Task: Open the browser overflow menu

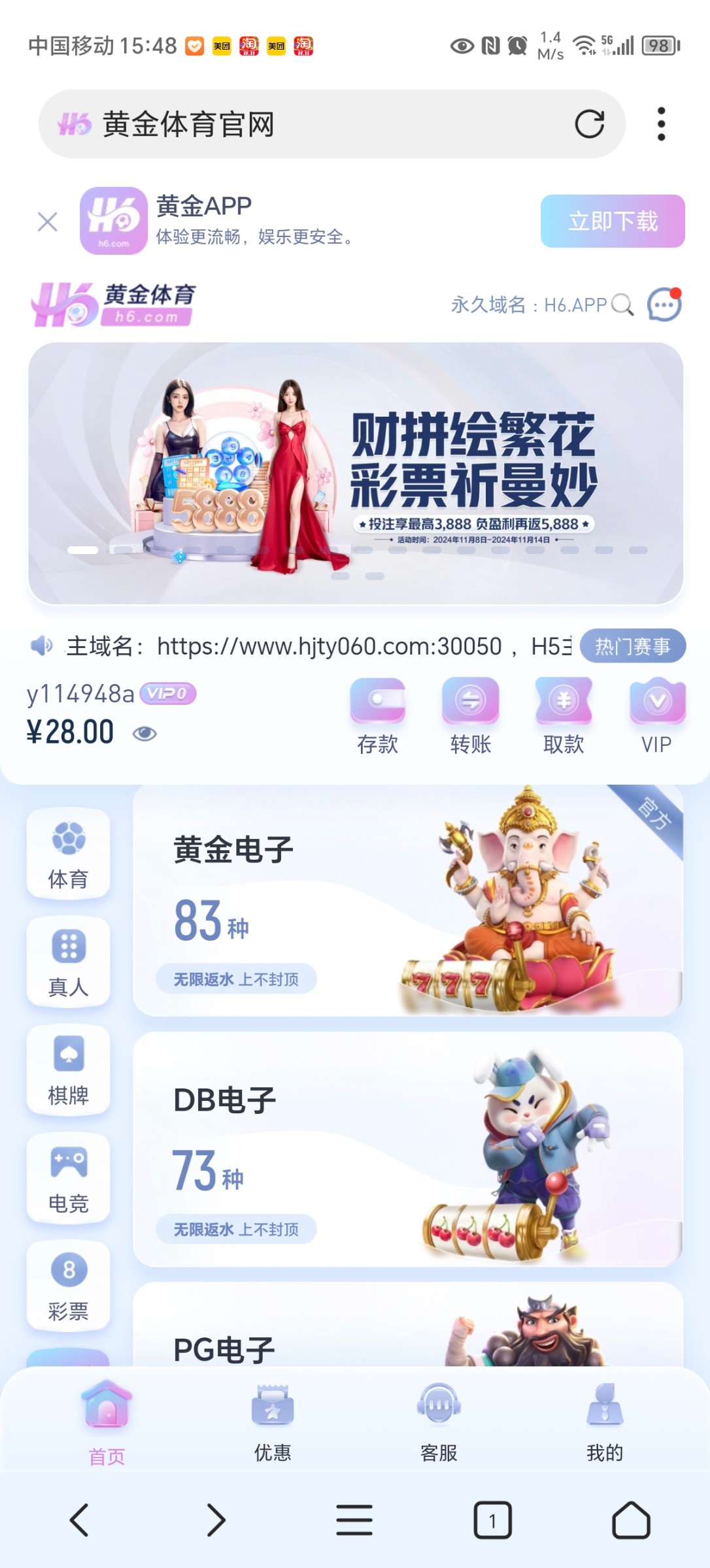Action: pyautogui.click(x=661, y=124)
